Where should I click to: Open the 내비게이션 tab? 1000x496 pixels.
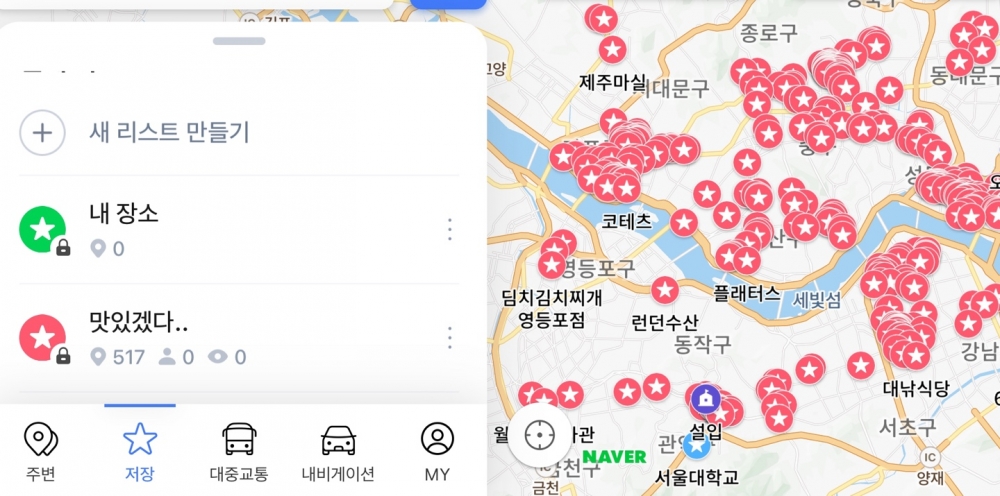click(x=338, y=452)
